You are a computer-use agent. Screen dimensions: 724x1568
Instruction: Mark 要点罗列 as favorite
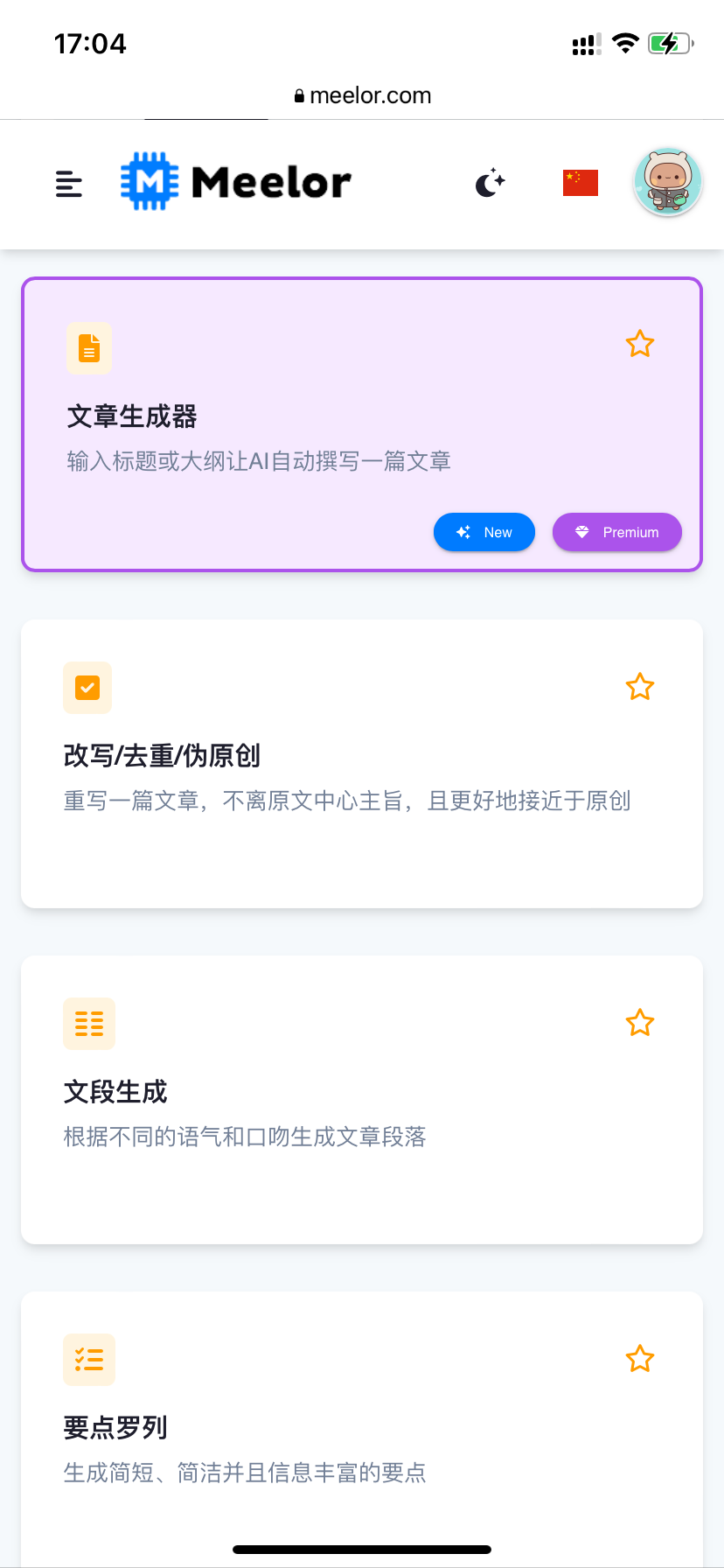[640, 1359]
